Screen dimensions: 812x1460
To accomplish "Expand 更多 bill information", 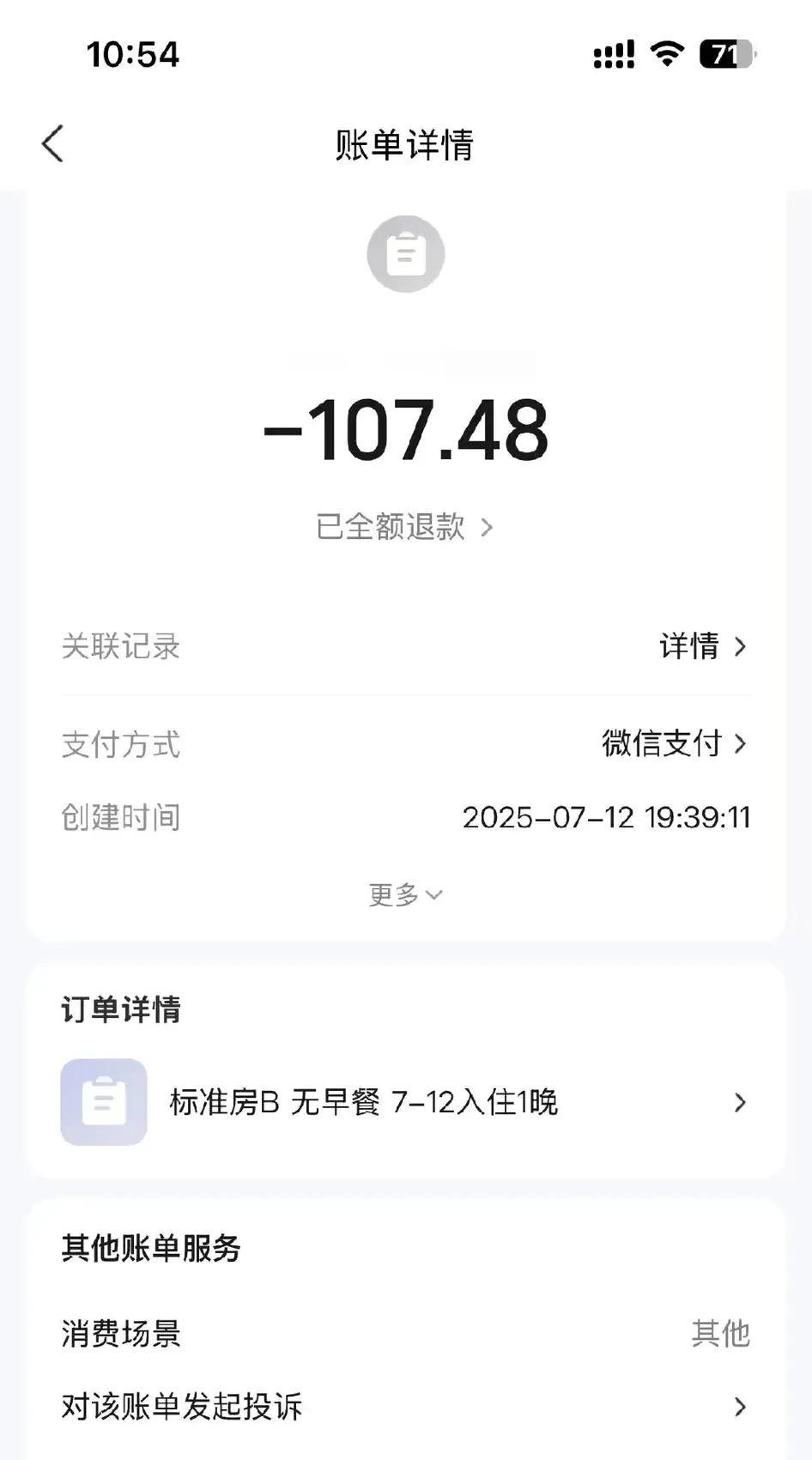I will [405, 894].
